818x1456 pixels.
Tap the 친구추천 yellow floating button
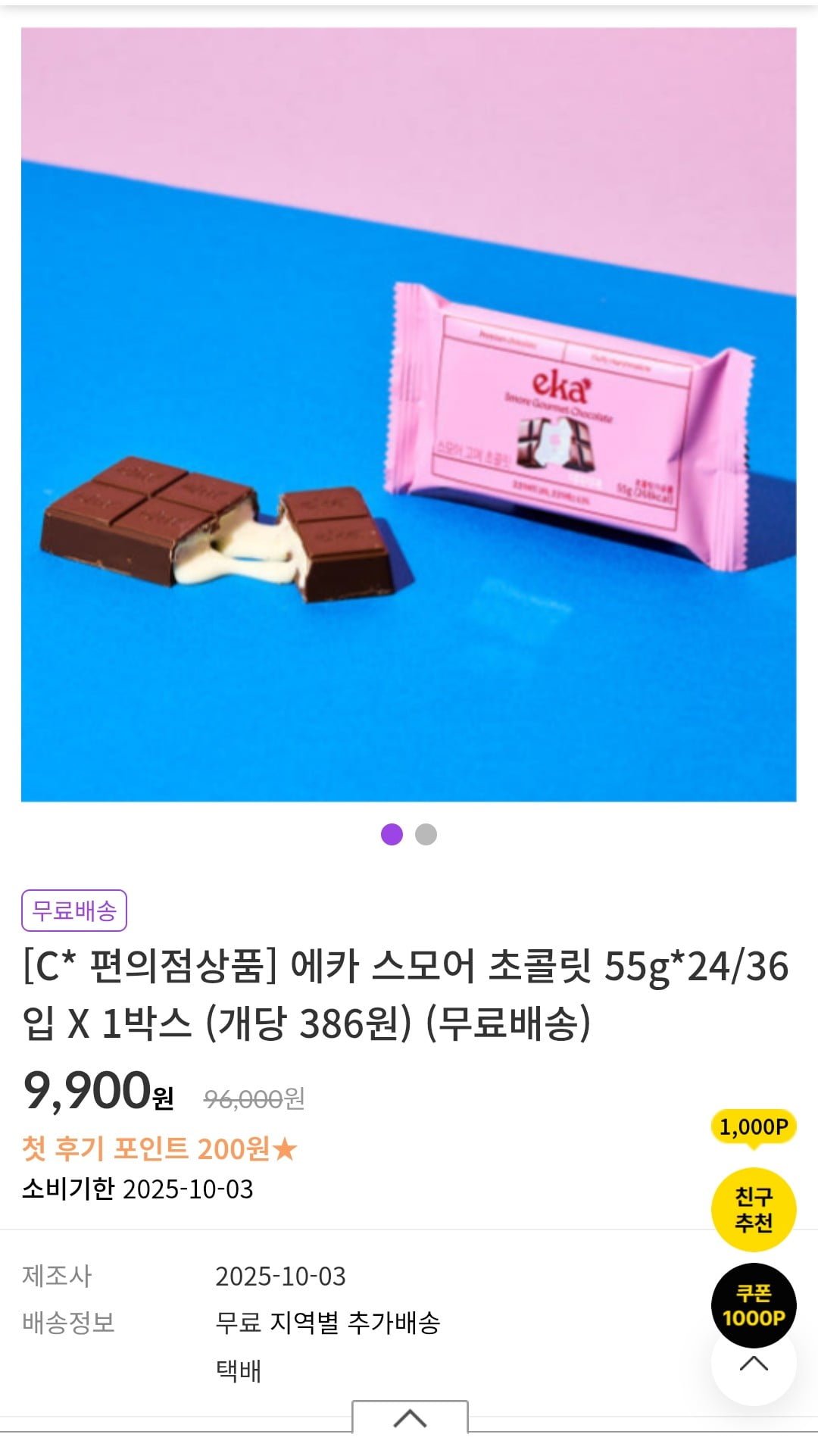coord(753,1210)
